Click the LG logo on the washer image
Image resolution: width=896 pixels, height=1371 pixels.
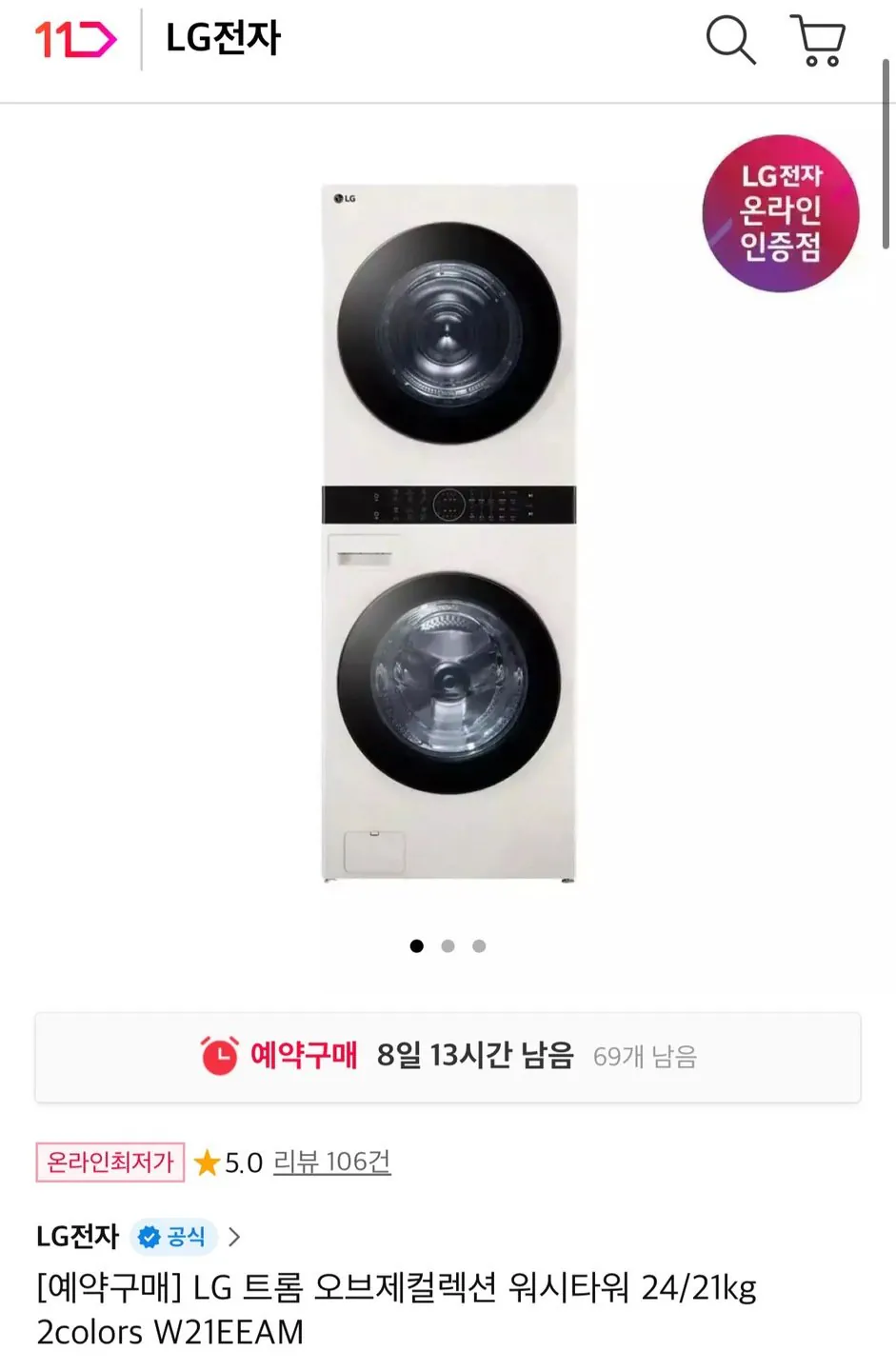344,196
